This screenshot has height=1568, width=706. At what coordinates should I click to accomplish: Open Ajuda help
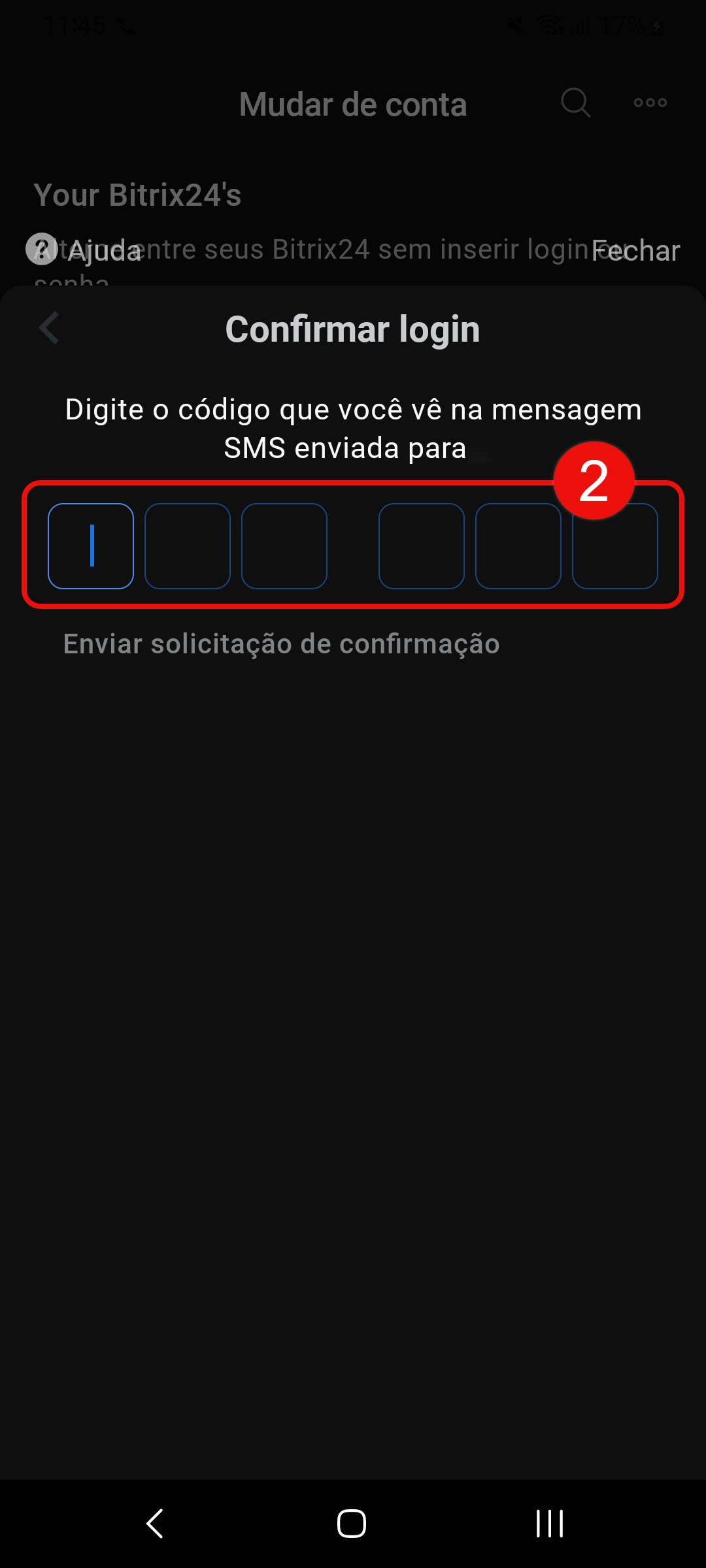(85, 250)
